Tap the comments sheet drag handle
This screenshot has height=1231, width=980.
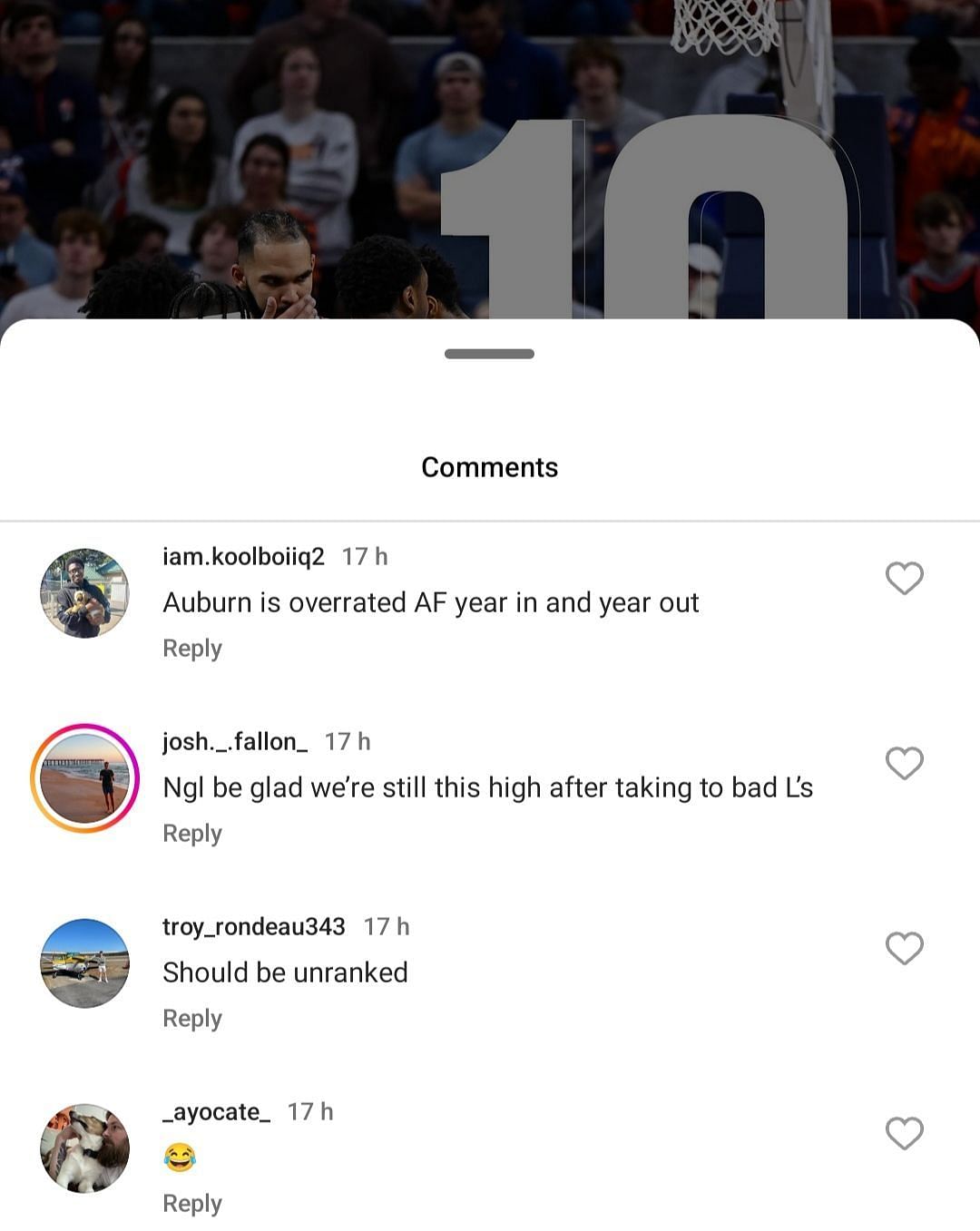[x=489, y=354]
